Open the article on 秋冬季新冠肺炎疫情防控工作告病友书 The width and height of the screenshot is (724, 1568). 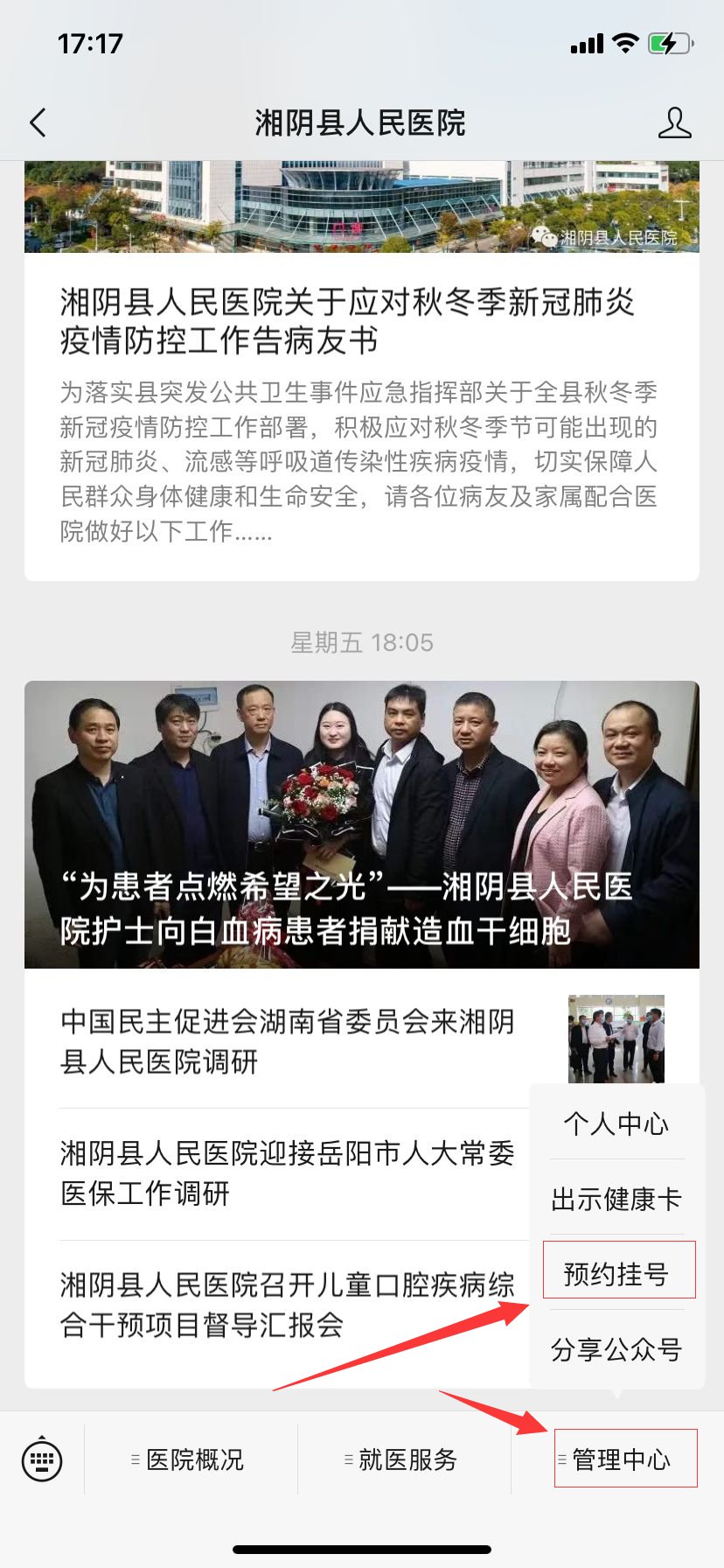pos(347,321)
